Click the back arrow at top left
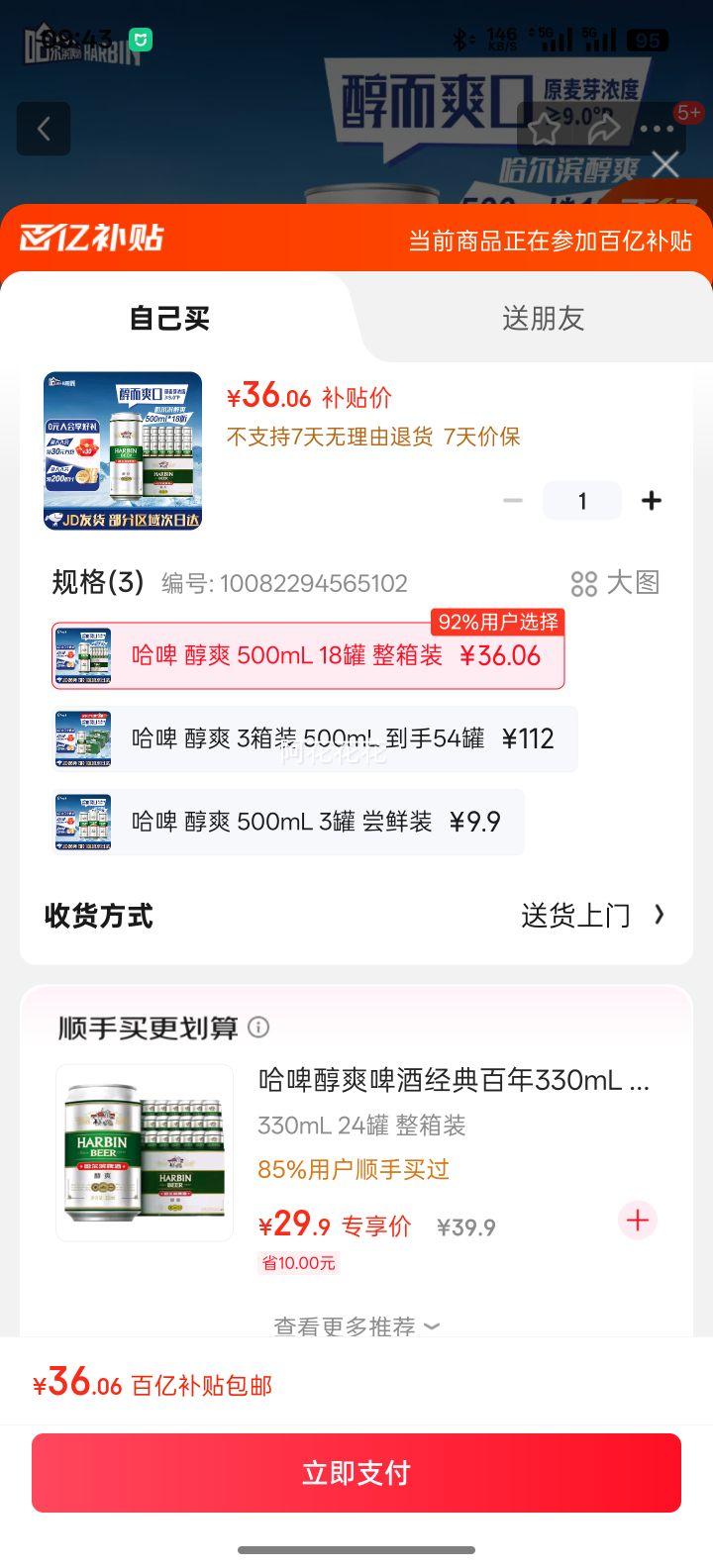 coord(44,130)
